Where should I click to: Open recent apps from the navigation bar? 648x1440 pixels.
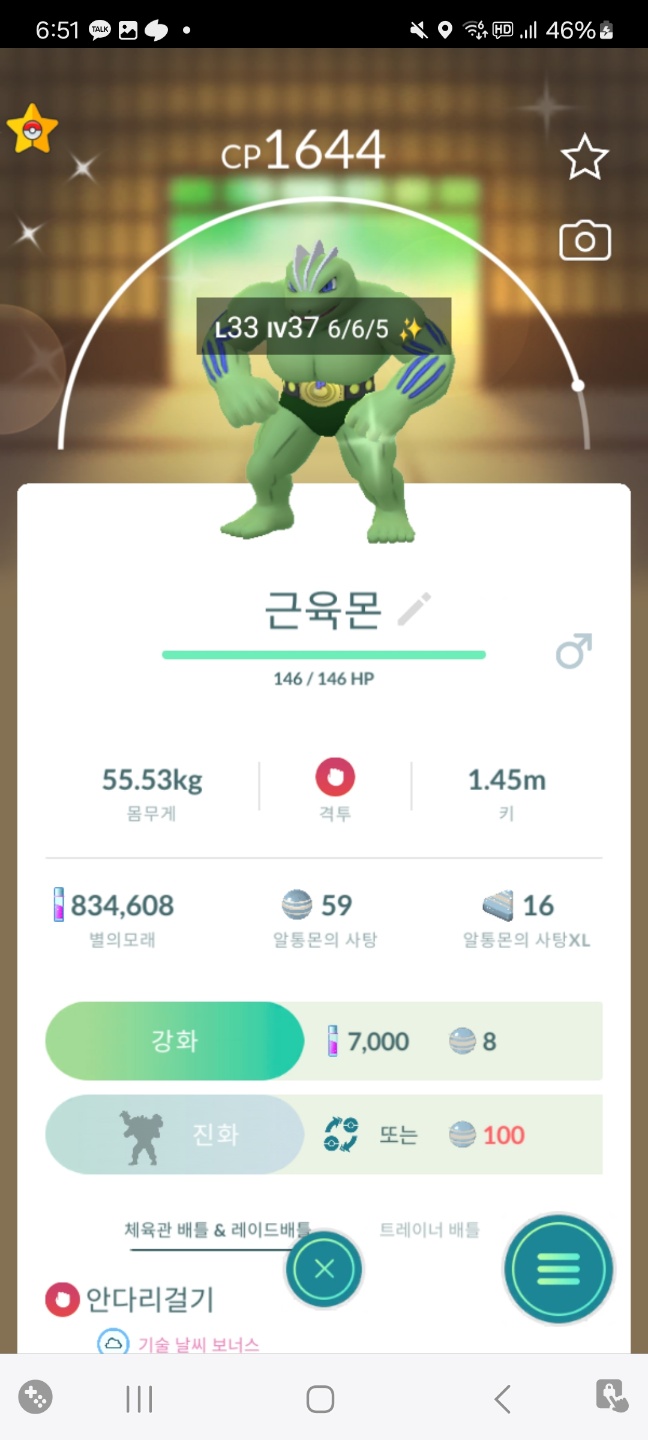point(139,1398)
